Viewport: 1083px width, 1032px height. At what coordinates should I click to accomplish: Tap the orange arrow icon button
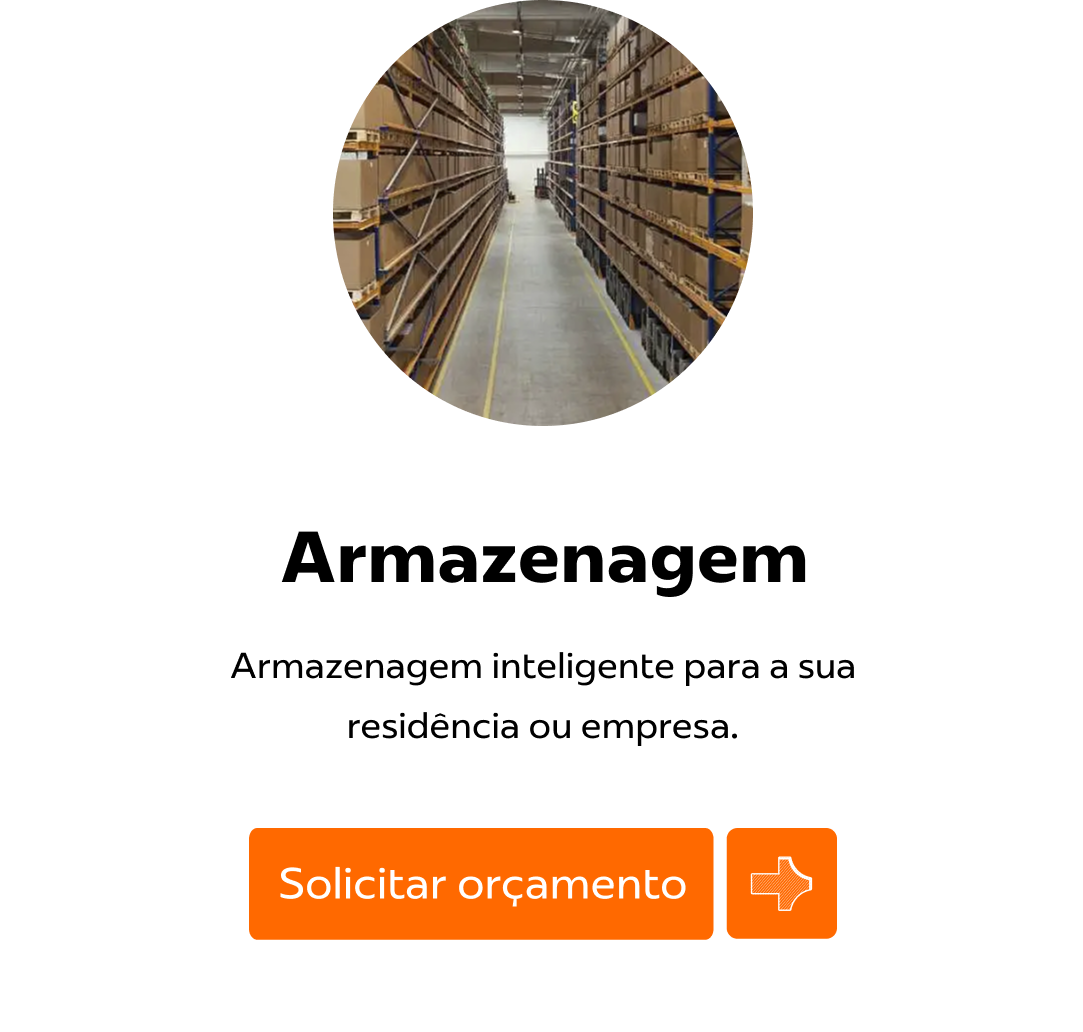coord(781,884)
